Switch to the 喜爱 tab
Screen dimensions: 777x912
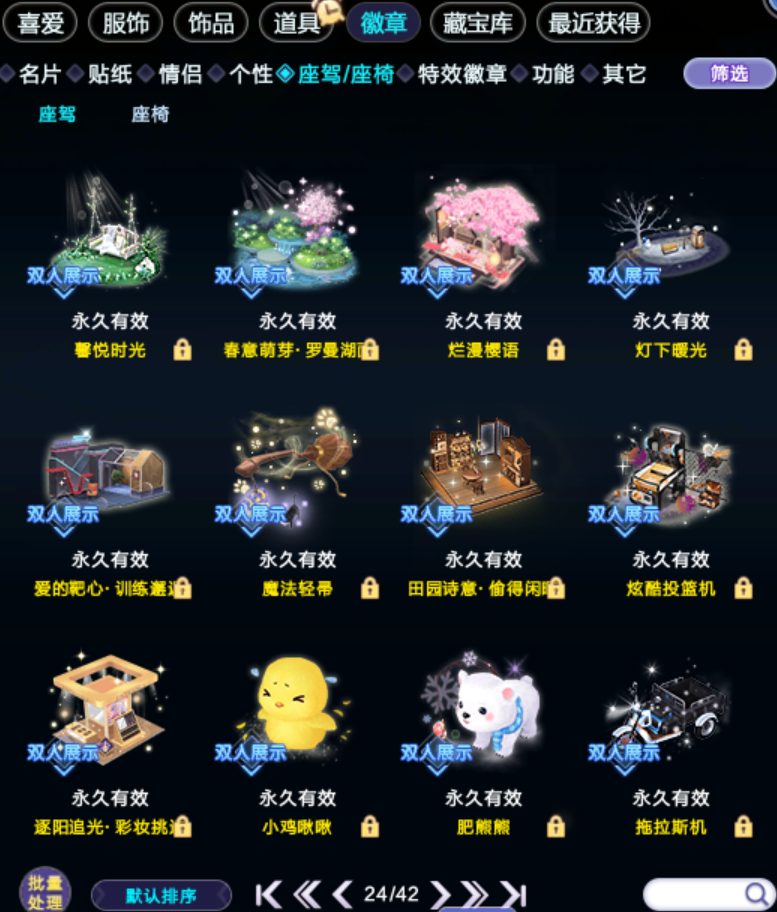pos(40,23)
